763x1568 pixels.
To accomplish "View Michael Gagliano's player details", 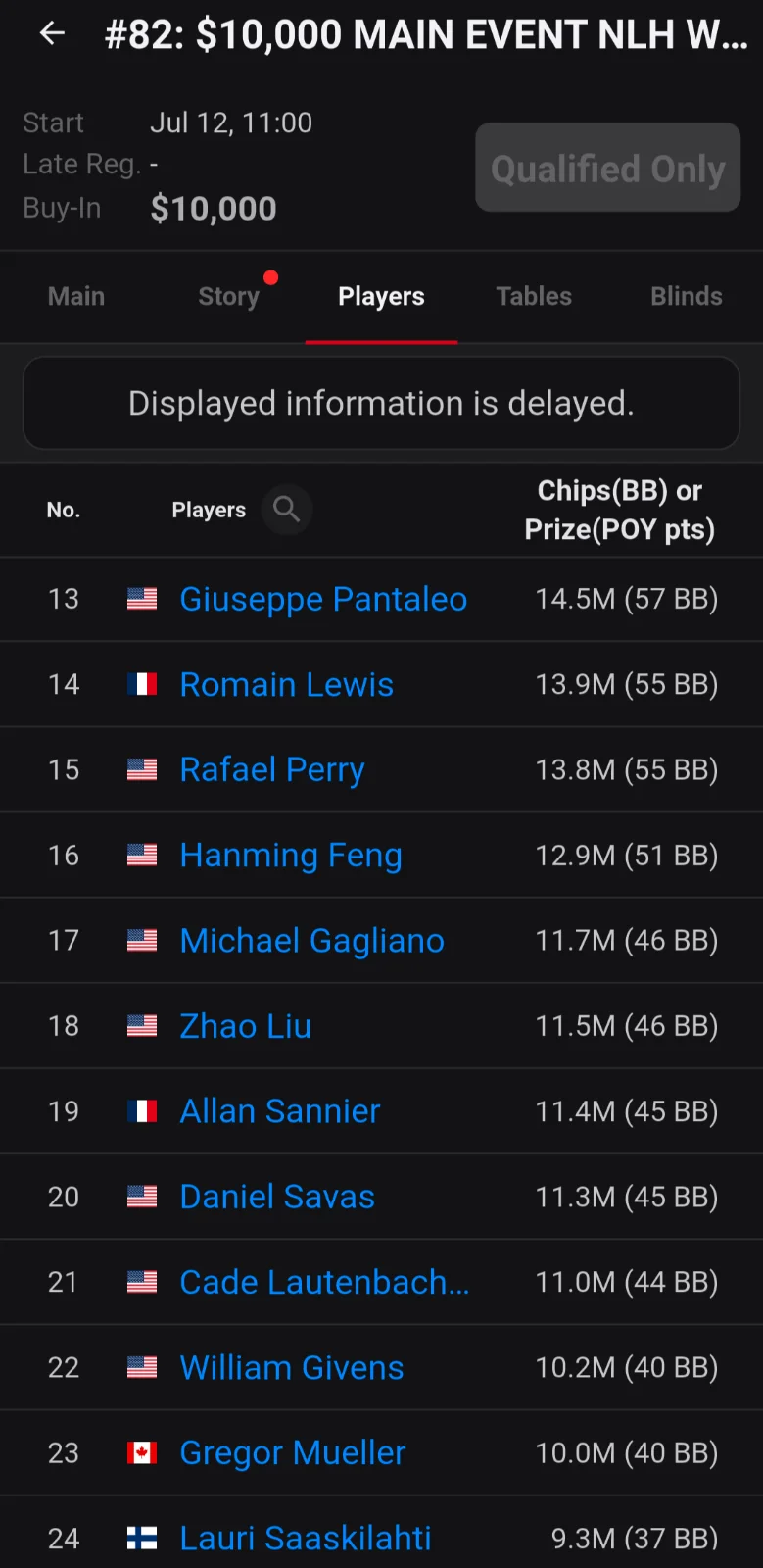I will coord(311,940).
